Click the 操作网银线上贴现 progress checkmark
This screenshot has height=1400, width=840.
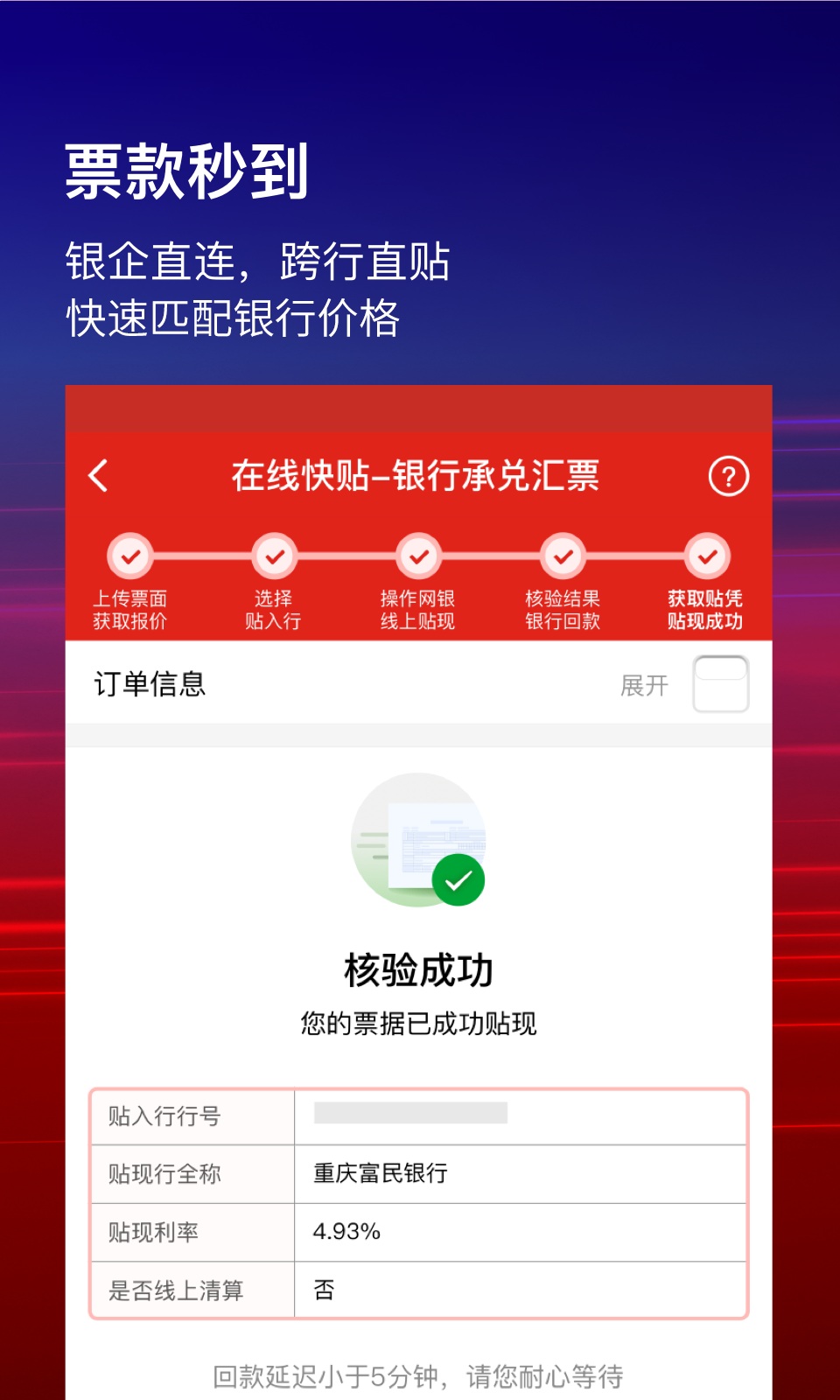pyautogui.click(x=418, y=556)
